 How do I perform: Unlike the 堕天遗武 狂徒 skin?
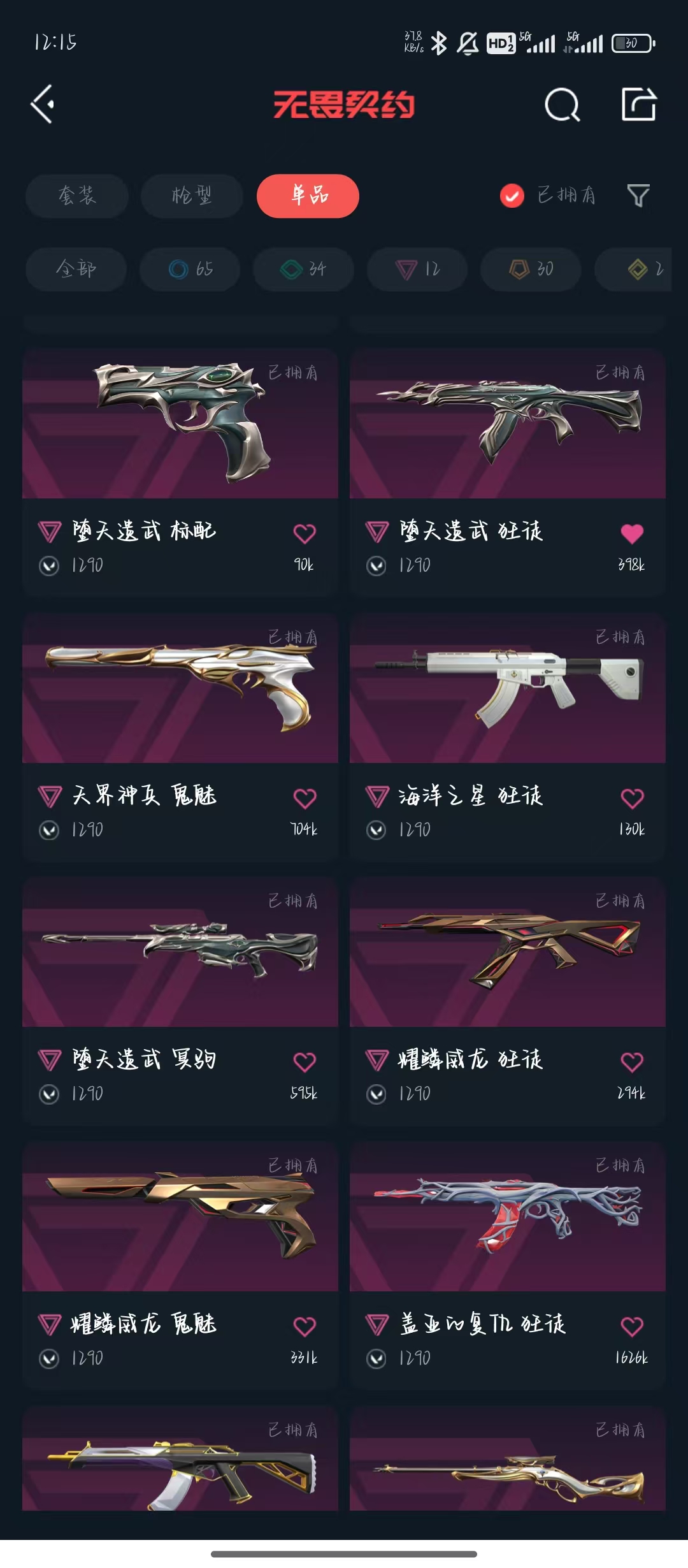tap(632, 534)
